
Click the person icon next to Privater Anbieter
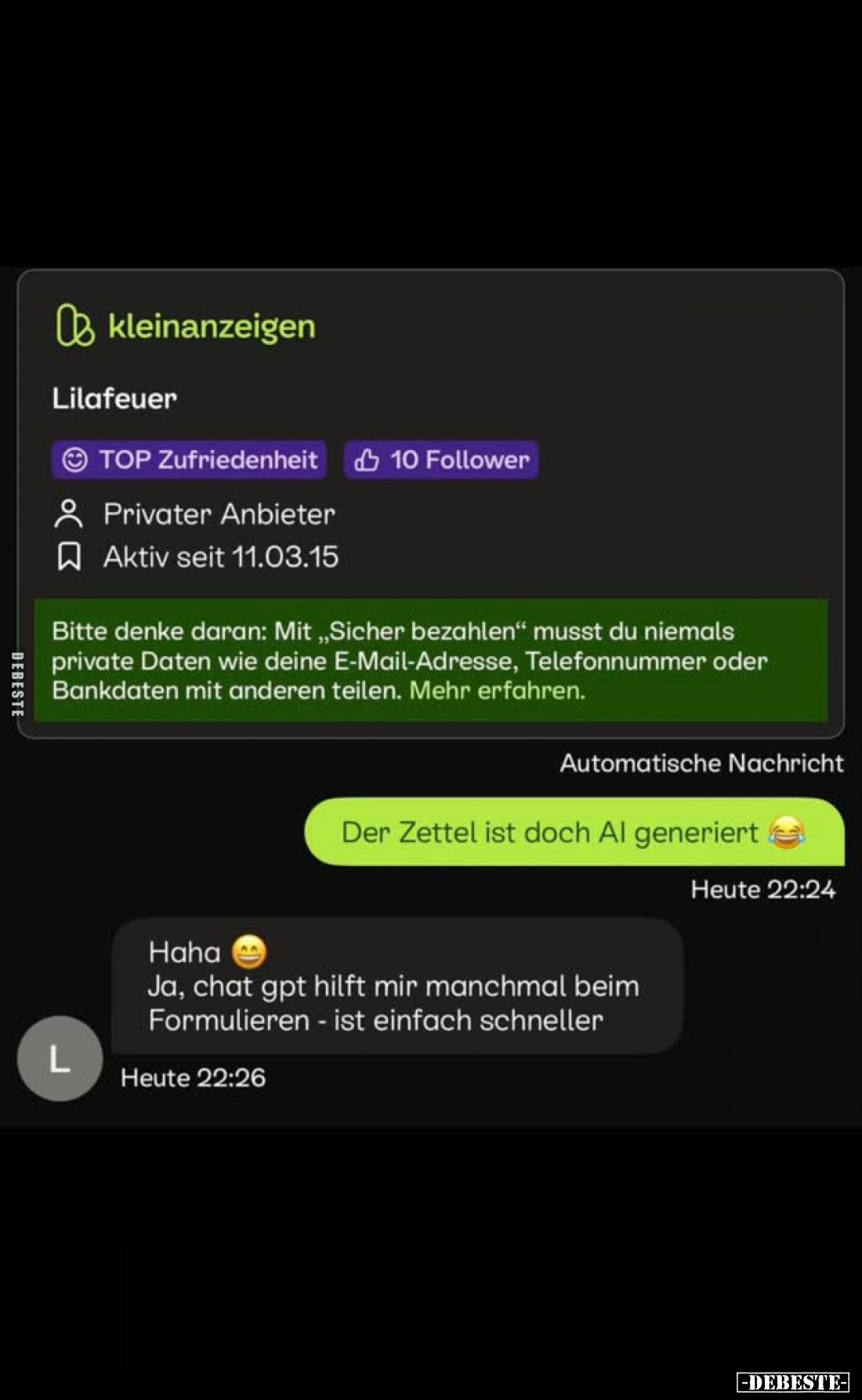69,513
